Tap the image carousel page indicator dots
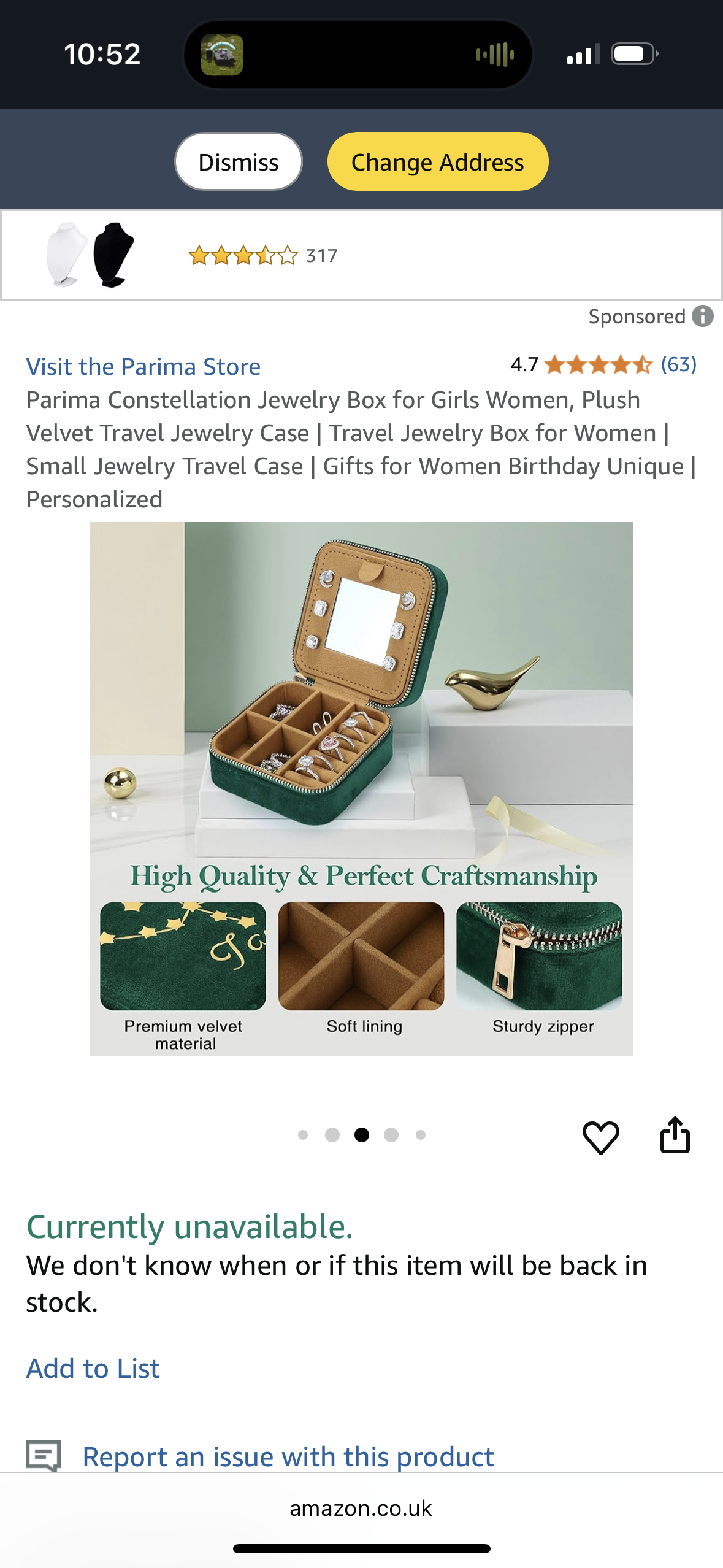 point(361,1135)
